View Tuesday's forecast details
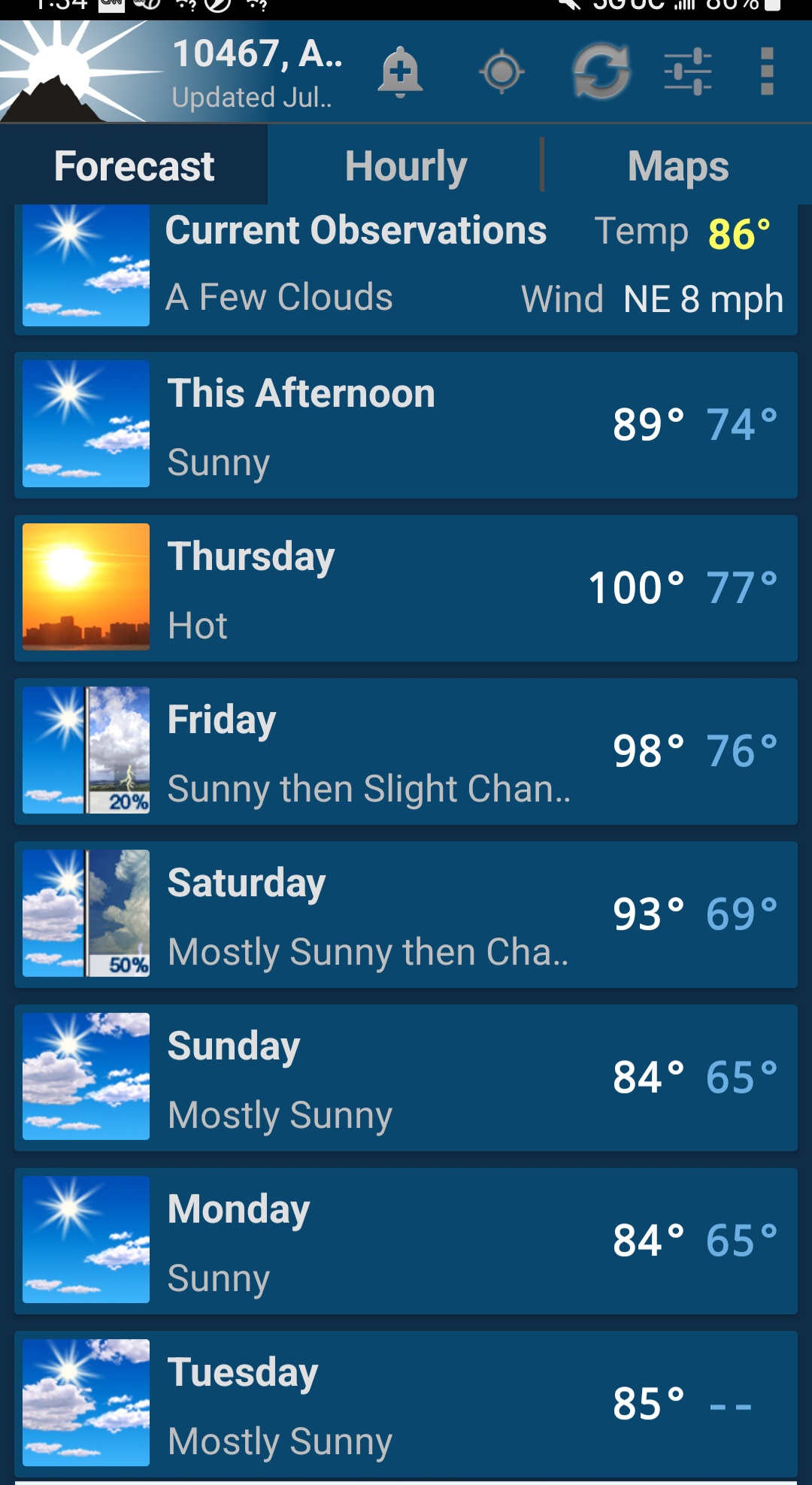Image resolution: width=812 pixels, height=1485 pixels. click(406, 1404)
